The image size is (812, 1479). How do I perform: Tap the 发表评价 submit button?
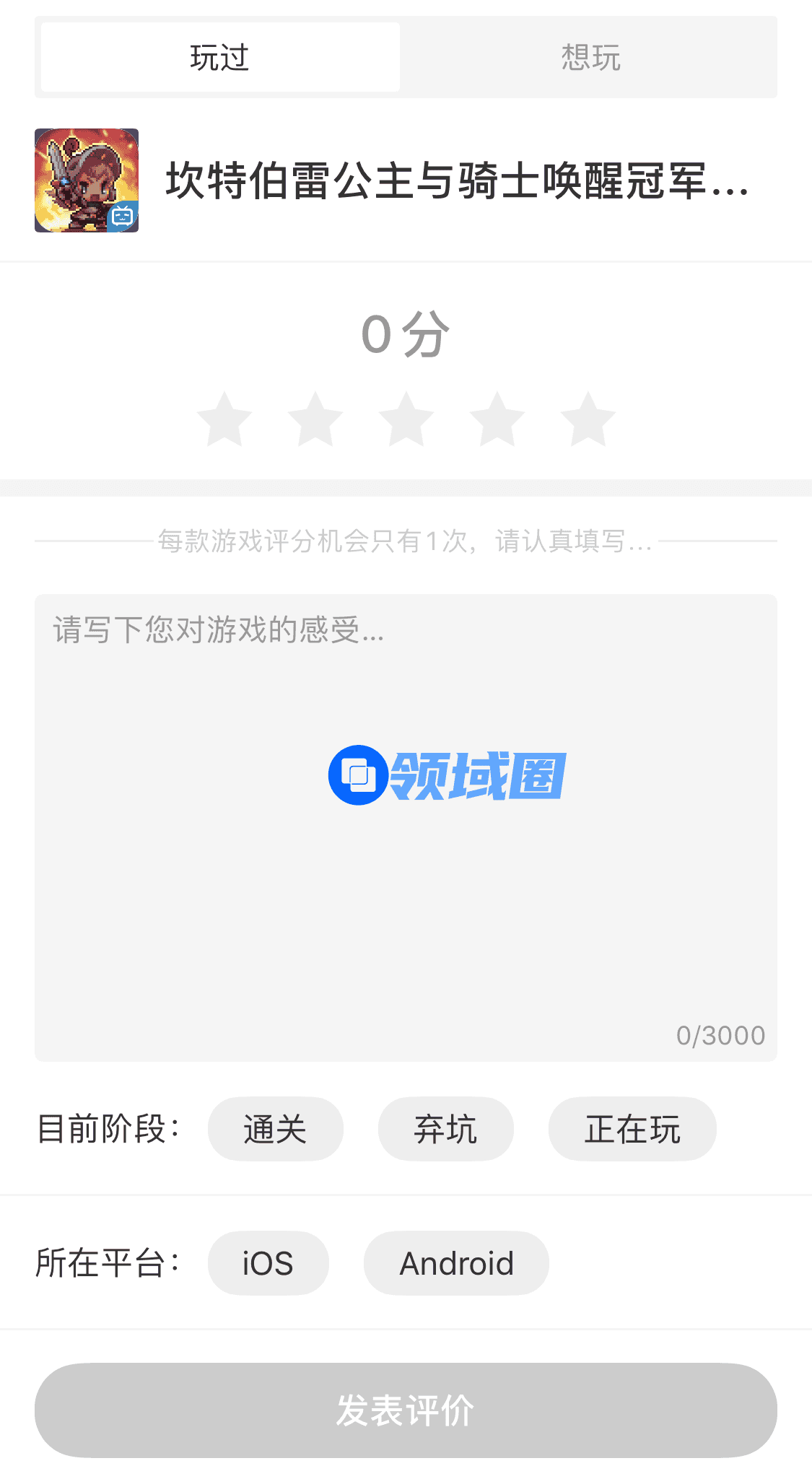tap(406, 1410)
